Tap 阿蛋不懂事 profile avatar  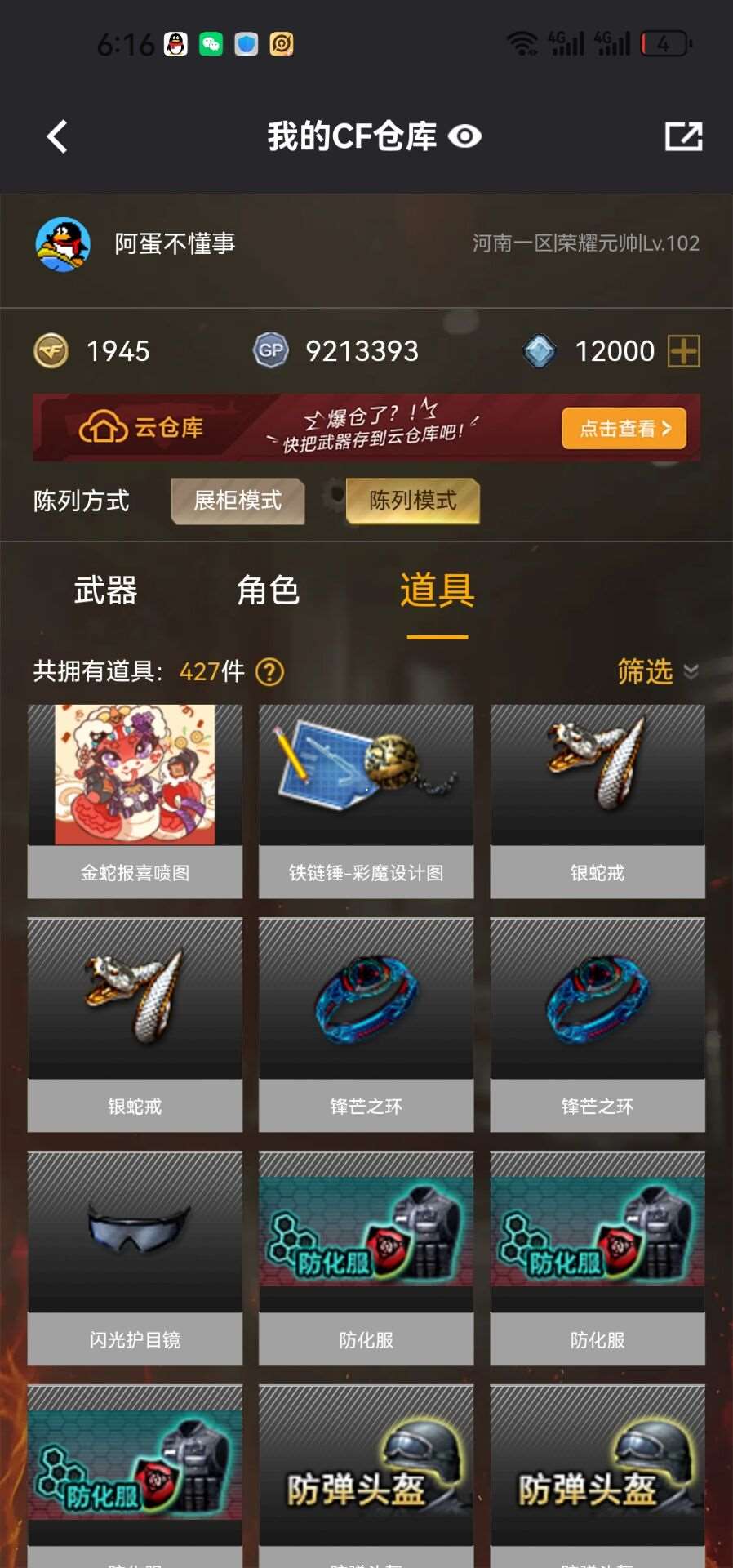pos(63,243)
